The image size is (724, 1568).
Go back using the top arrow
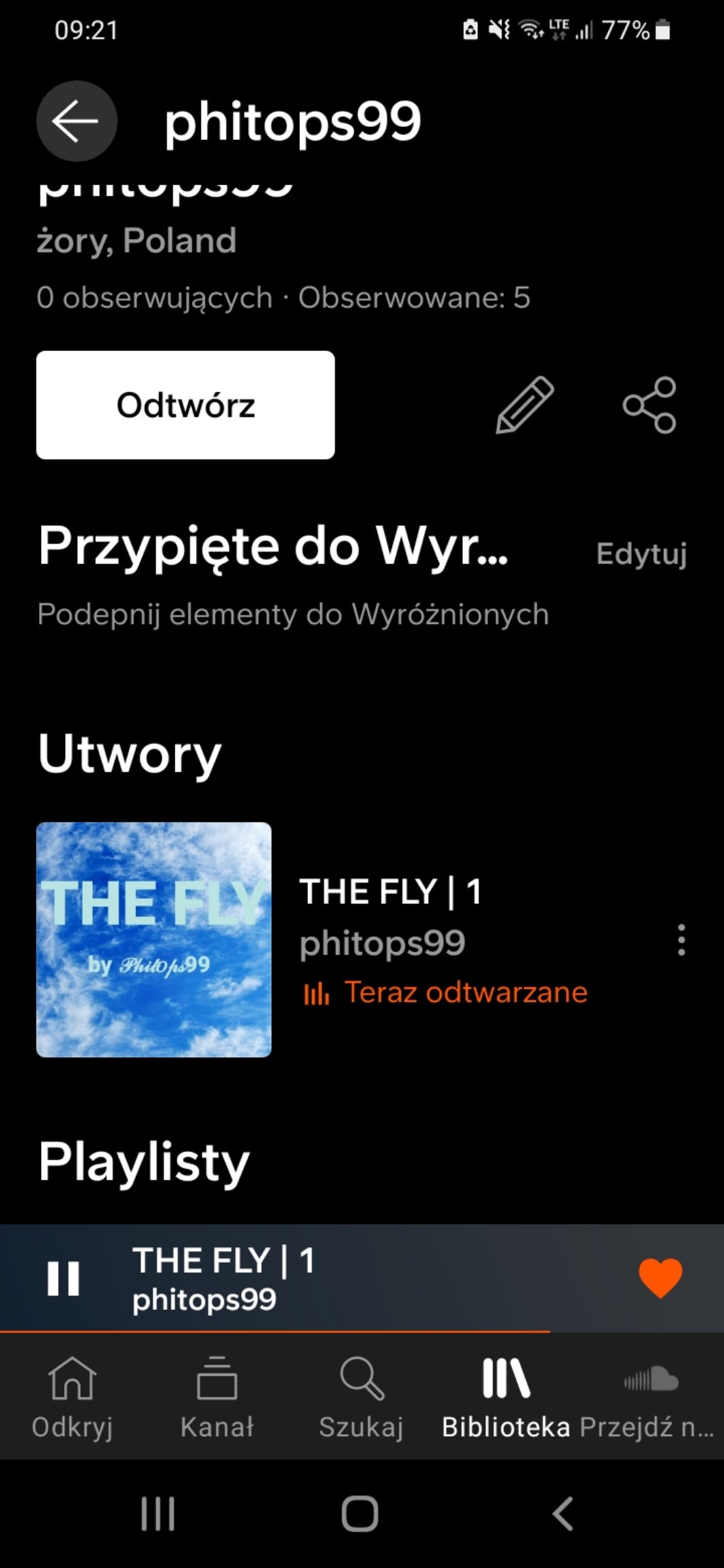pyautogui.click(x=76, y=121)
